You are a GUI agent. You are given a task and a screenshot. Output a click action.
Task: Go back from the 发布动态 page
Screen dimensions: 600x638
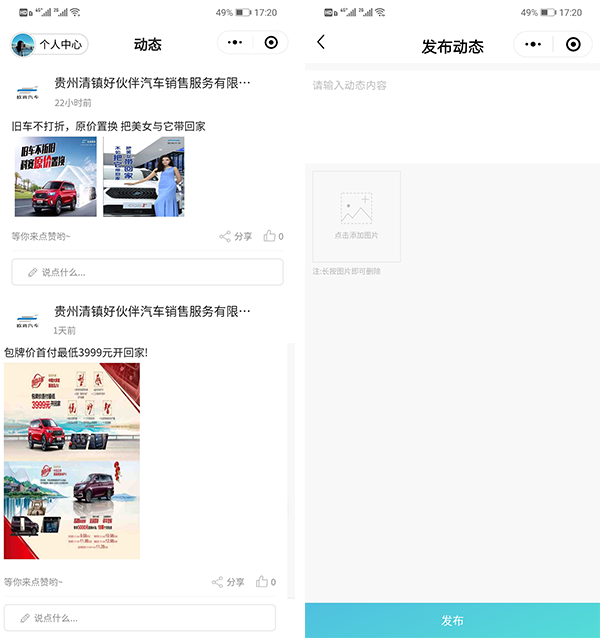point(321,43)
